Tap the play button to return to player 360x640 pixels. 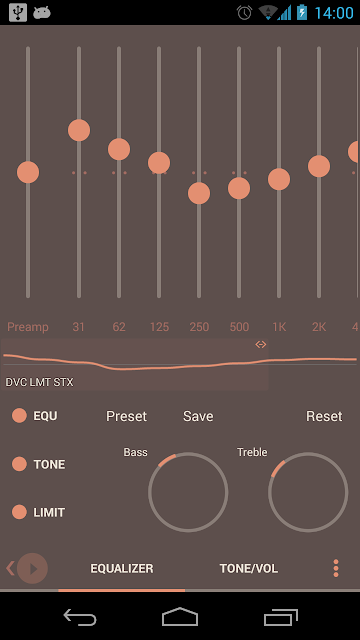32,568
